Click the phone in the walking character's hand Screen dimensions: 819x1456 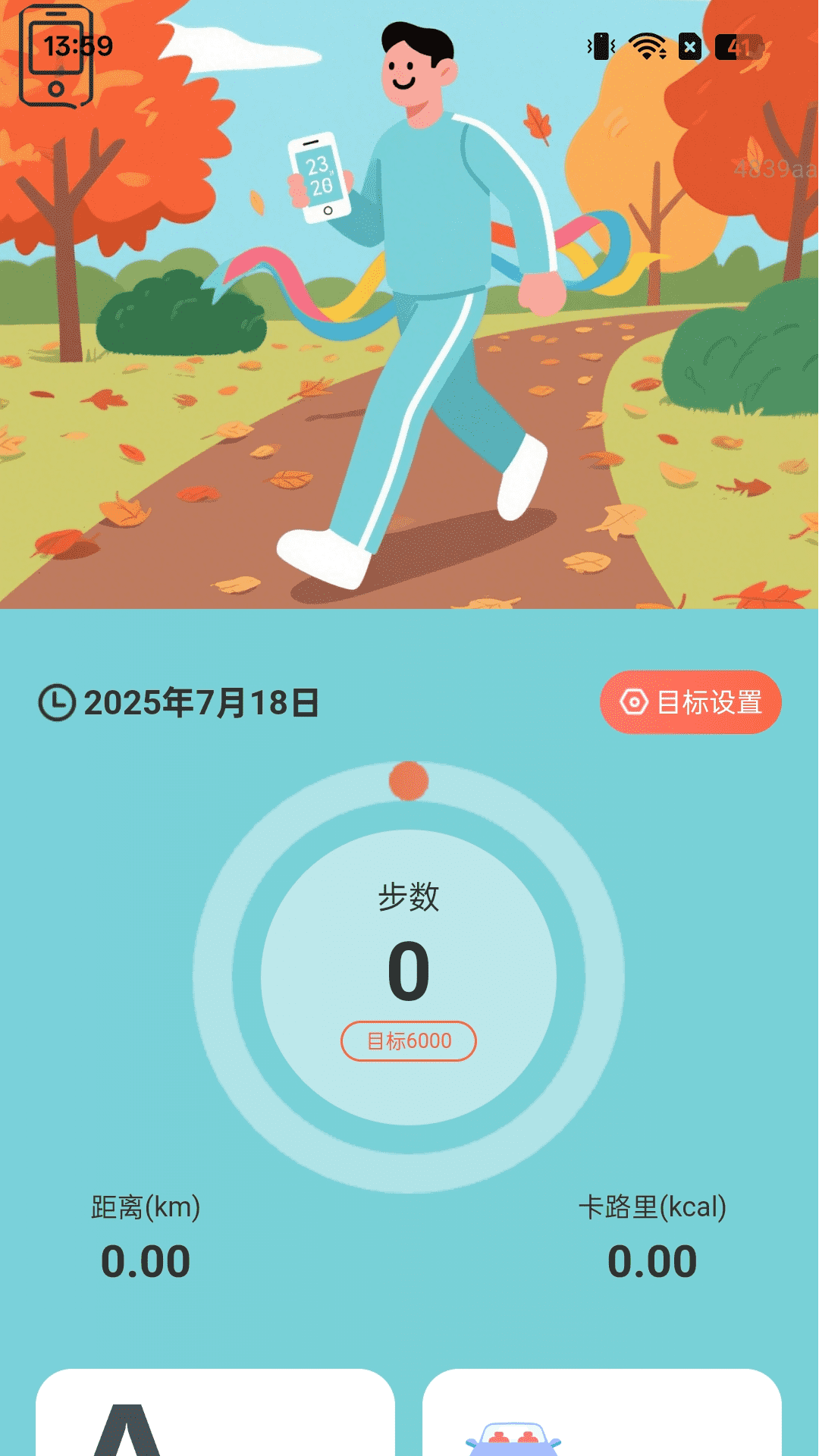click(x=321, y=173)
